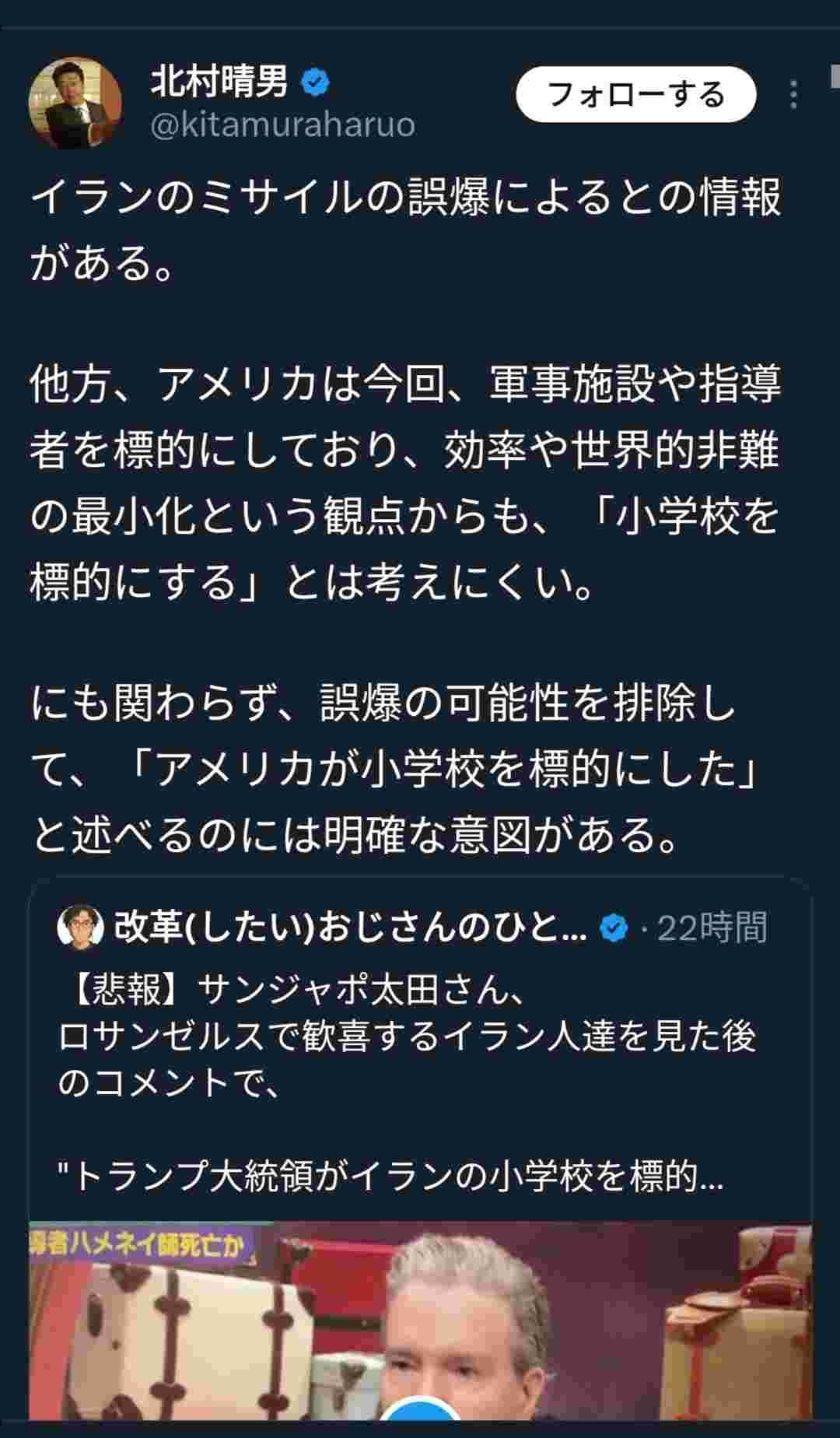Open the @kitamuraharuo profile handle
Screen dimensions: 840x1438
[282, 125]
